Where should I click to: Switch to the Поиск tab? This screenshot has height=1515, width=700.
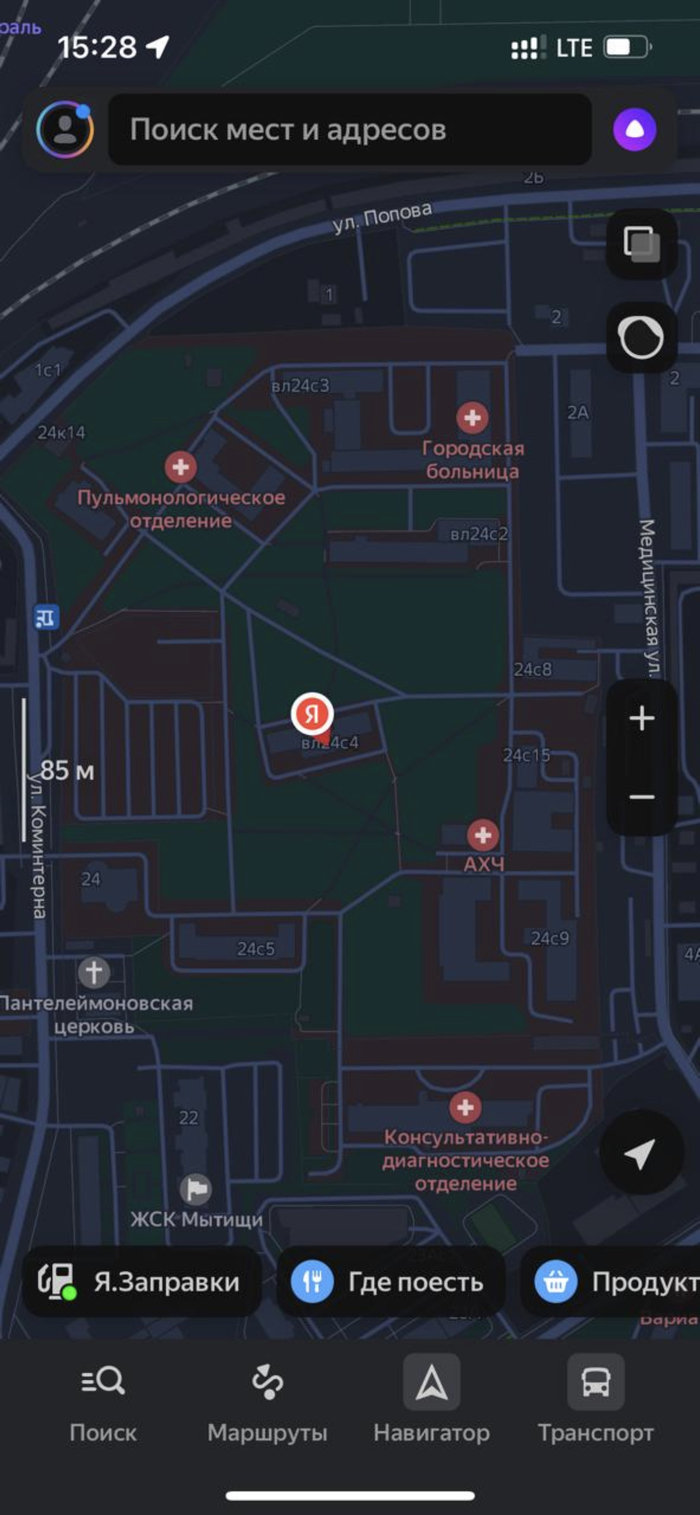(x=103, y=1405)
